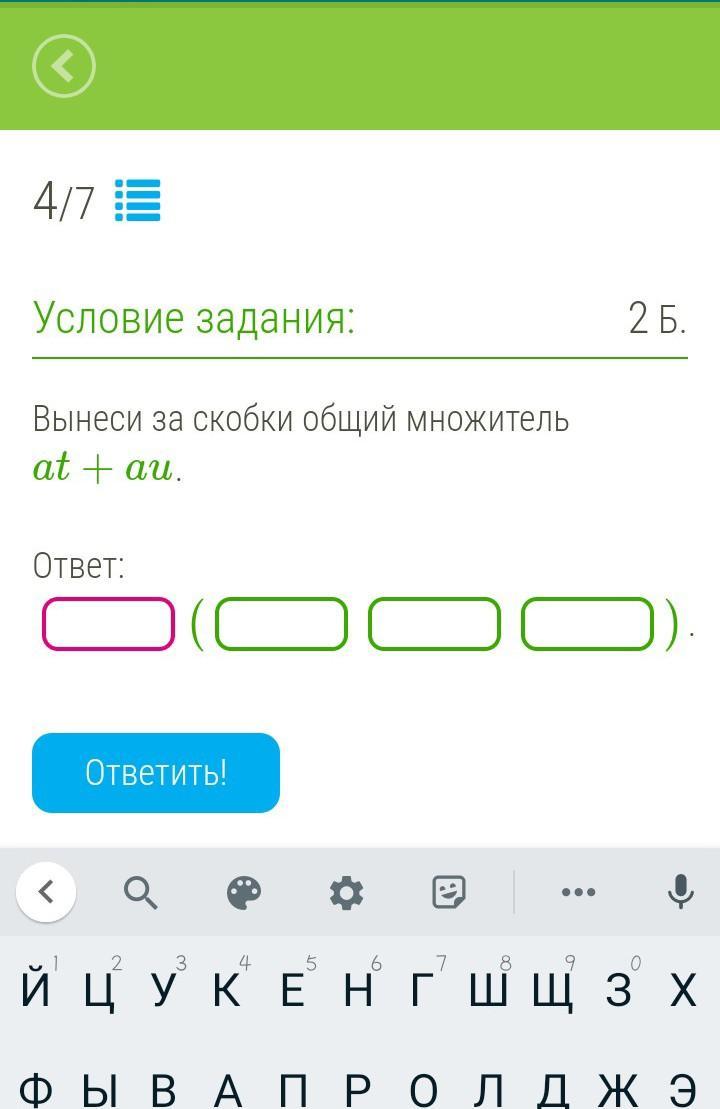Image resolution: width=720 pixels, height=1109 pixels.
Task: Open keyboard settings gear
Action: [346, 892]
